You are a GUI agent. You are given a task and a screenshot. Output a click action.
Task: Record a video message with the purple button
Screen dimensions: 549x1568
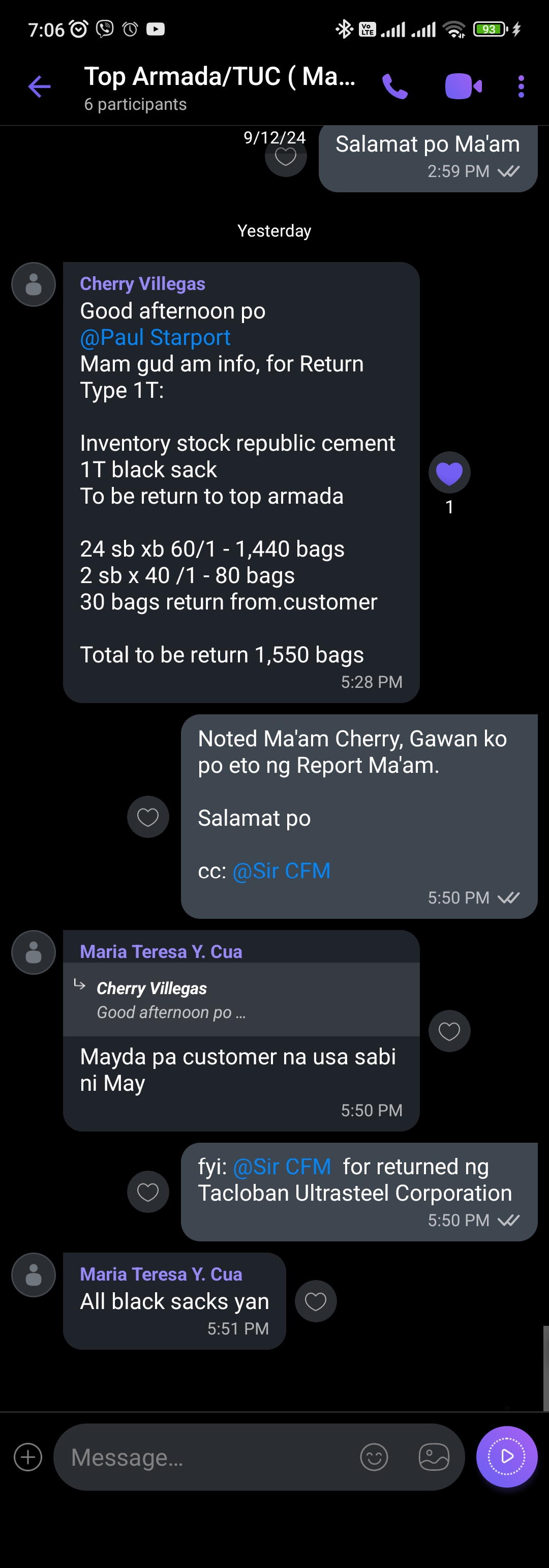pos(506,1456)
